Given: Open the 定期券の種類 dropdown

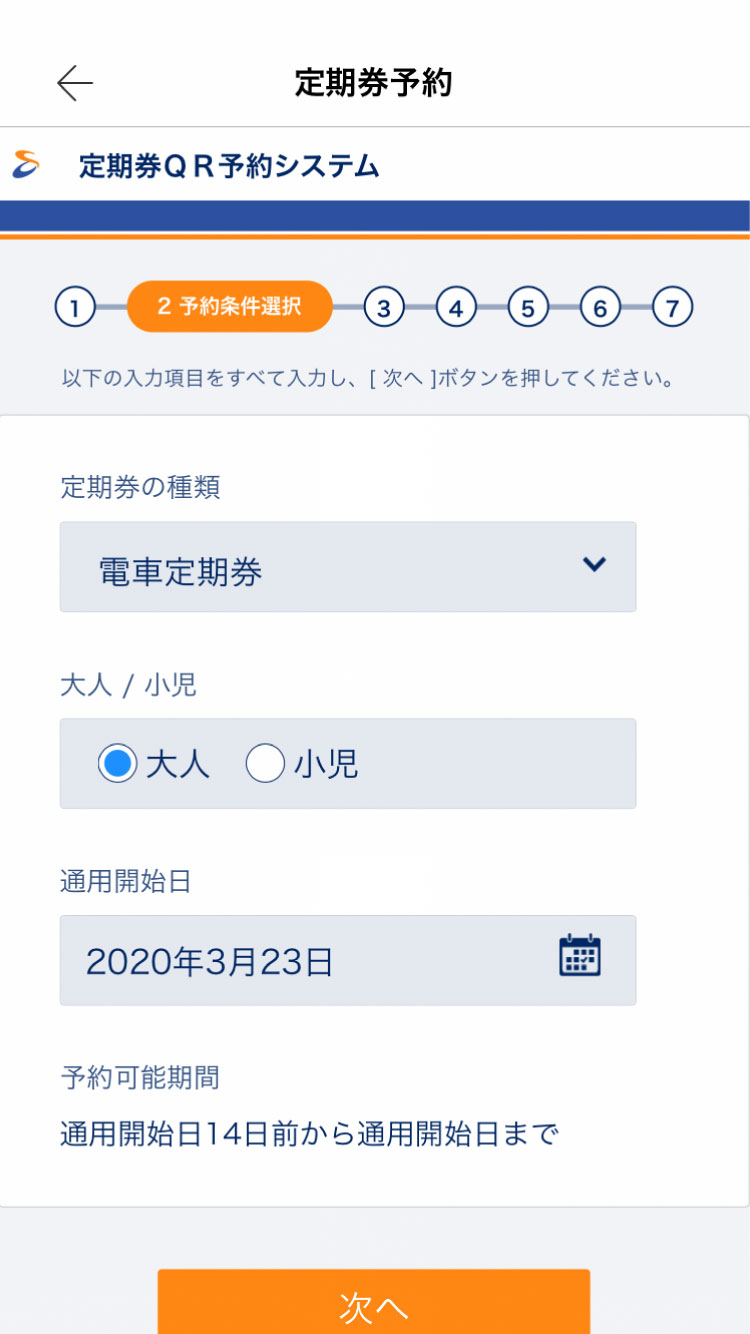Looking at the screenshot, I should [x=348, y=566].
